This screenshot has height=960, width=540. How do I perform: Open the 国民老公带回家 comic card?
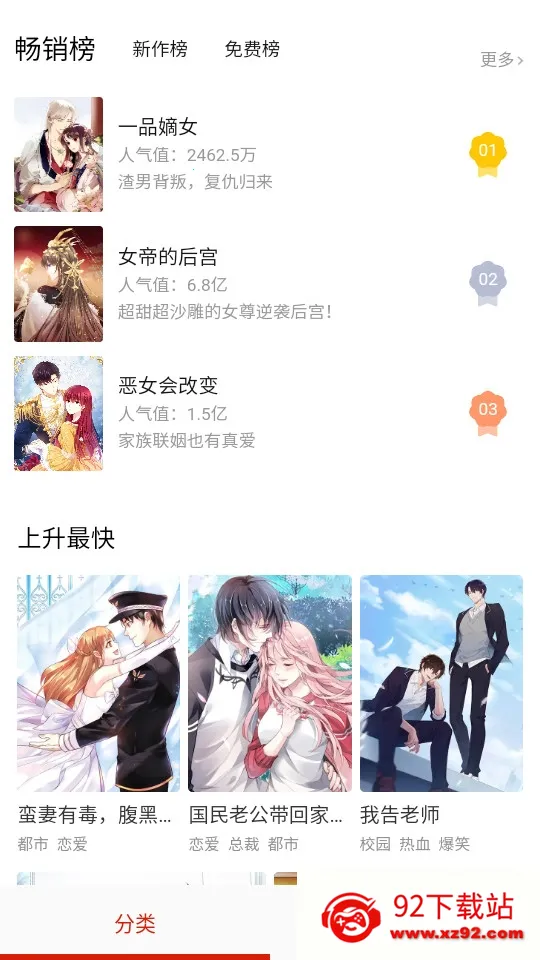coord(270,714)
